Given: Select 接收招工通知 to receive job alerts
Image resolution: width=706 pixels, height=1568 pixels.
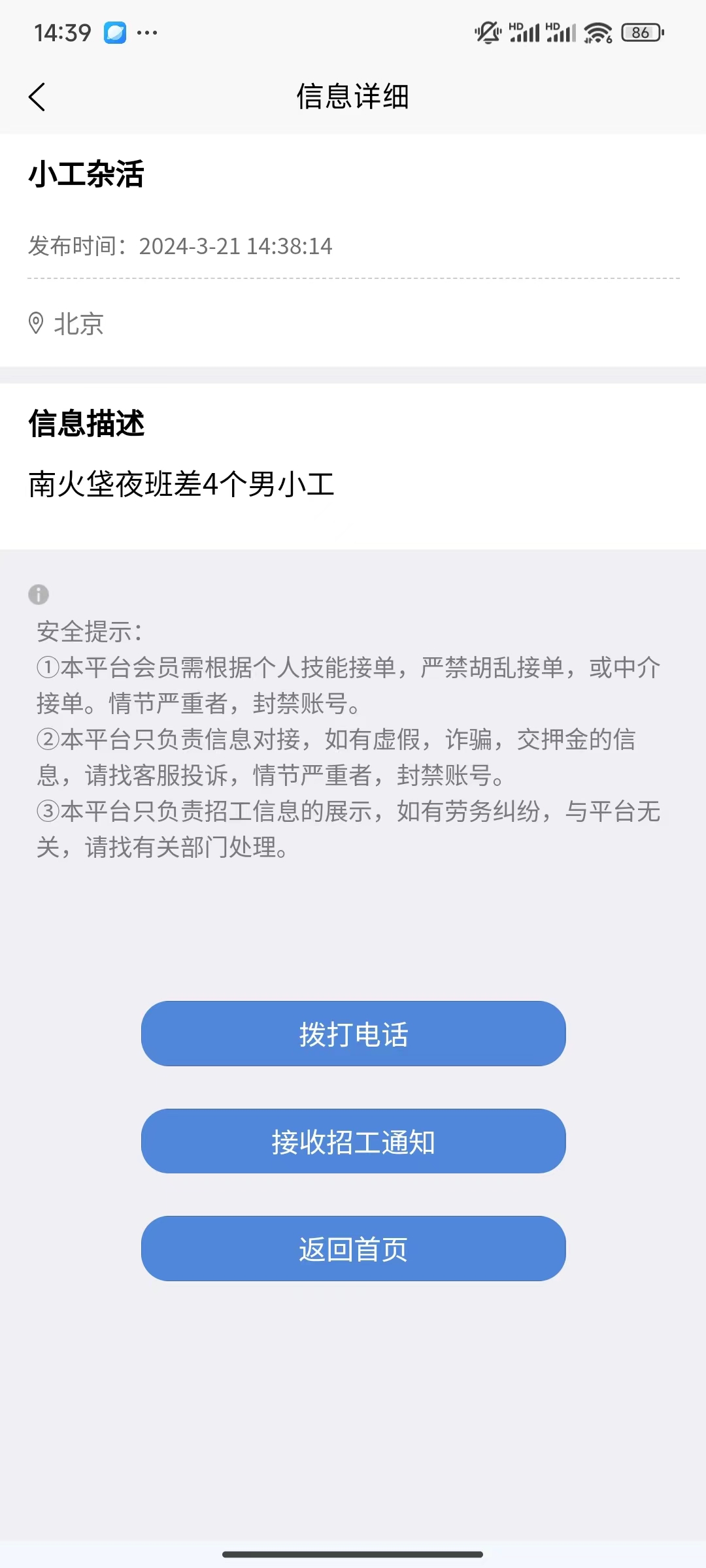Looking at the screenshot, I should point(353,1141).
